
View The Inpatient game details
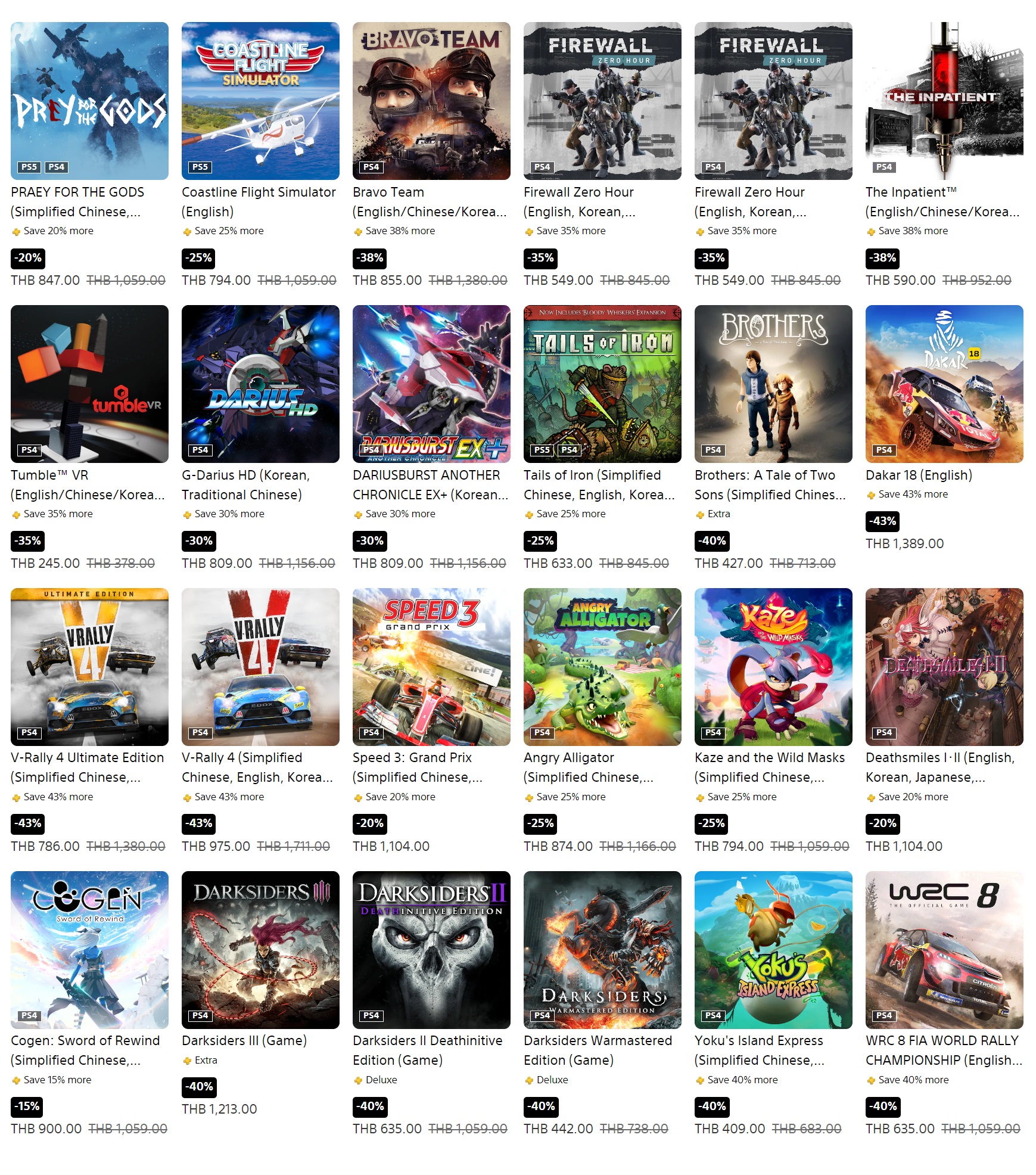coord(944,101)
